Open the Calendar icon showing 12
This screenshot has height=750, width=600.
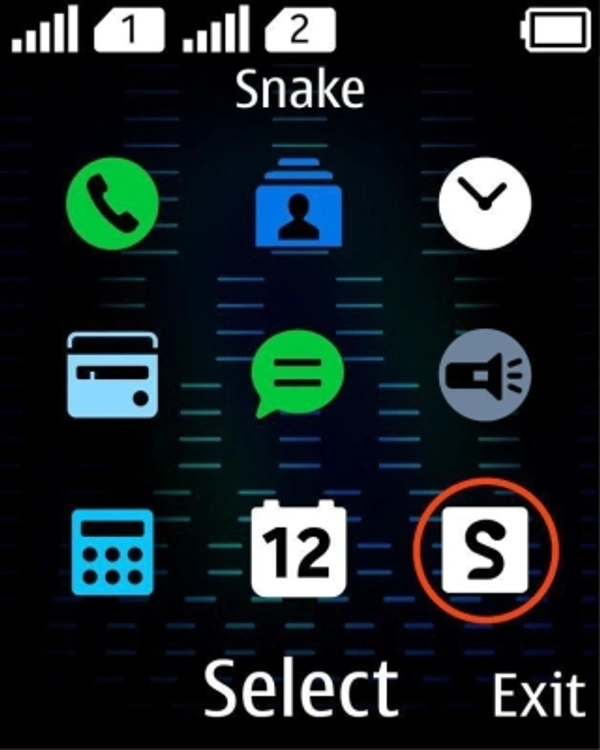coord(298,550)
